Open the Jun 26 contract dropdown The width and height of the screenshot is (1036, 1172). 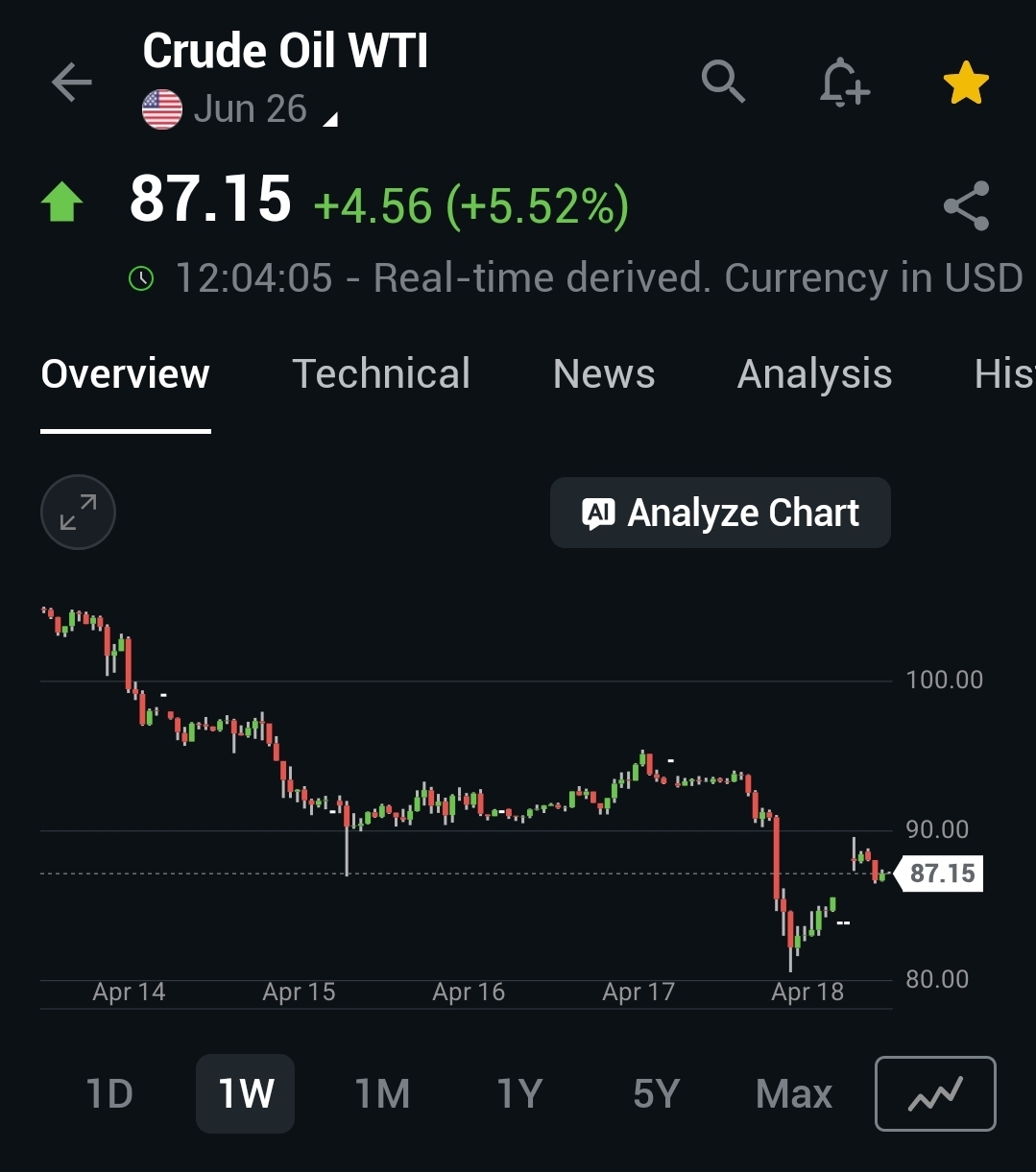point(250,110)
